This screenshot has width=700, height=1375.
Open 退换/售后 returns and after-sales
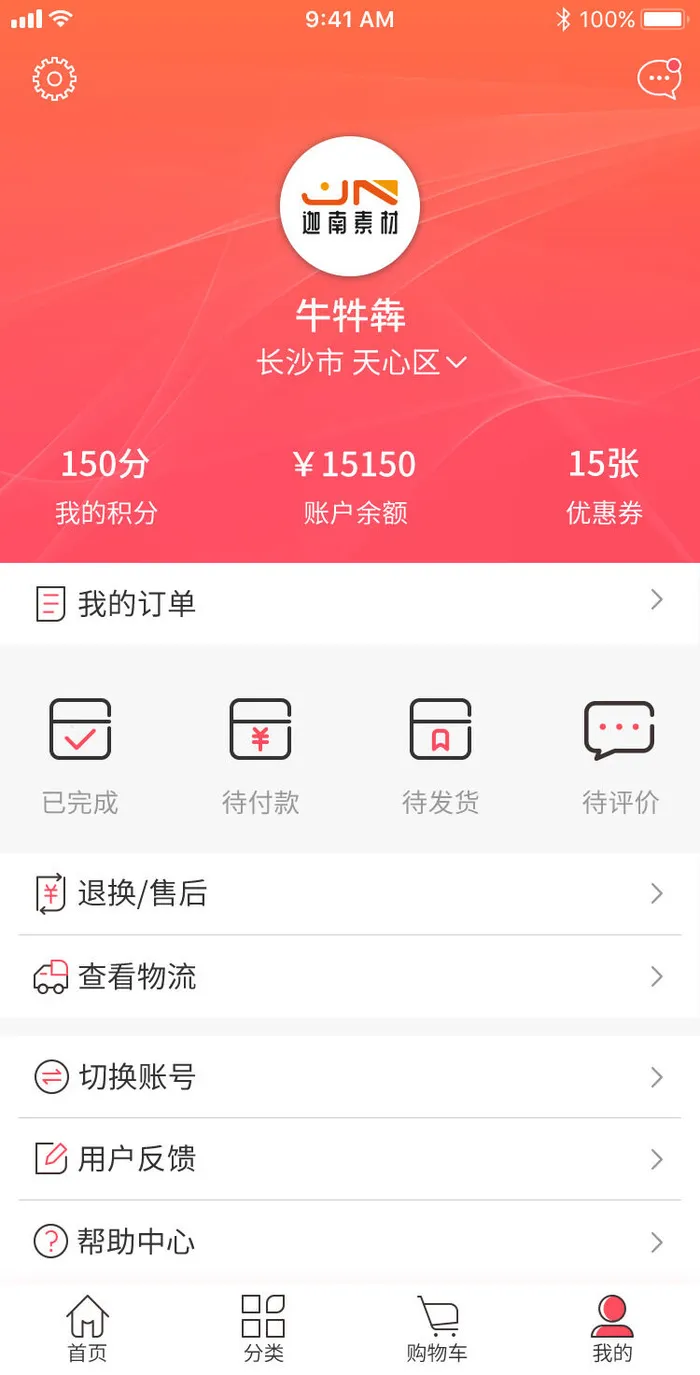[x=350, y=893]
